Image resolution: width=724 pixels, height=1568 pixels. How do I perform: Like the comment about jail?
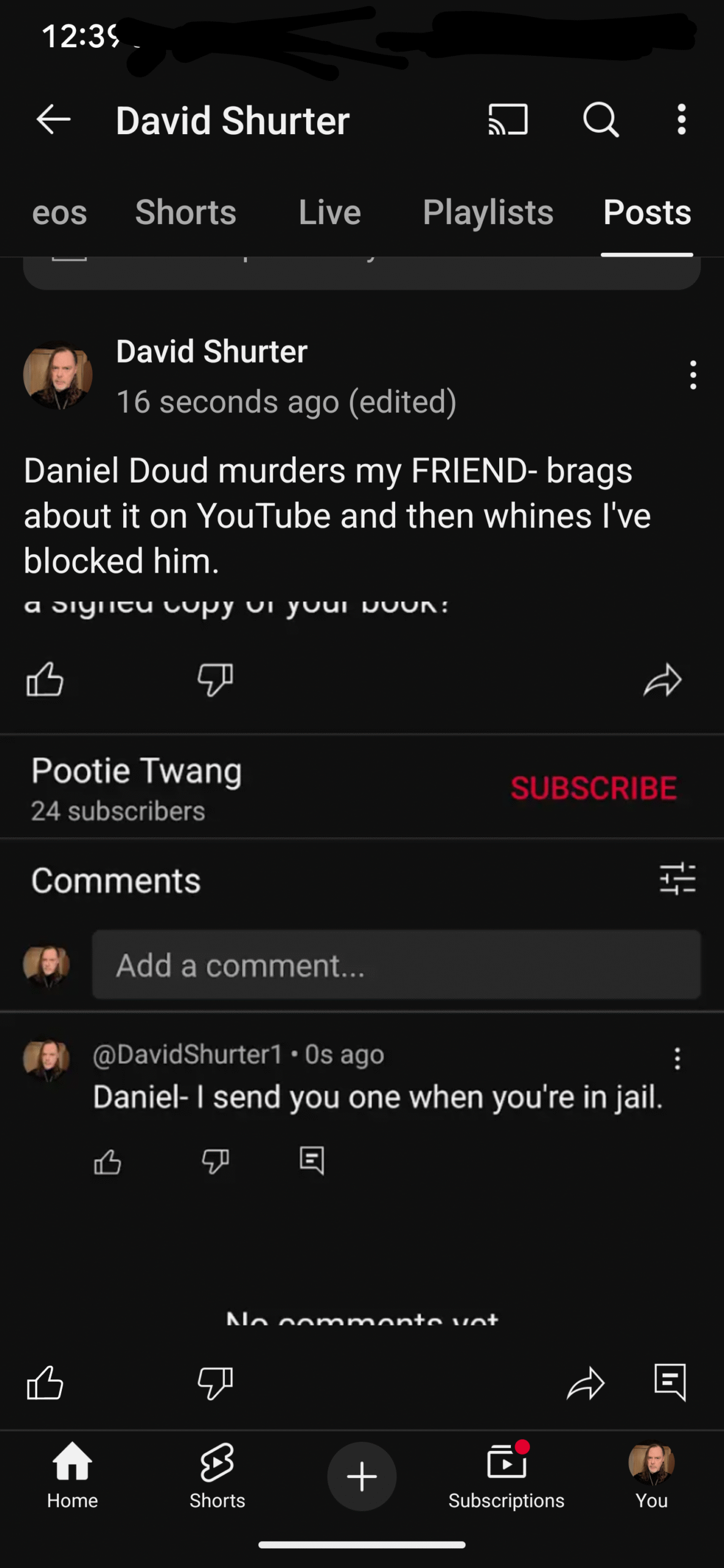[x=107, y=1161]
